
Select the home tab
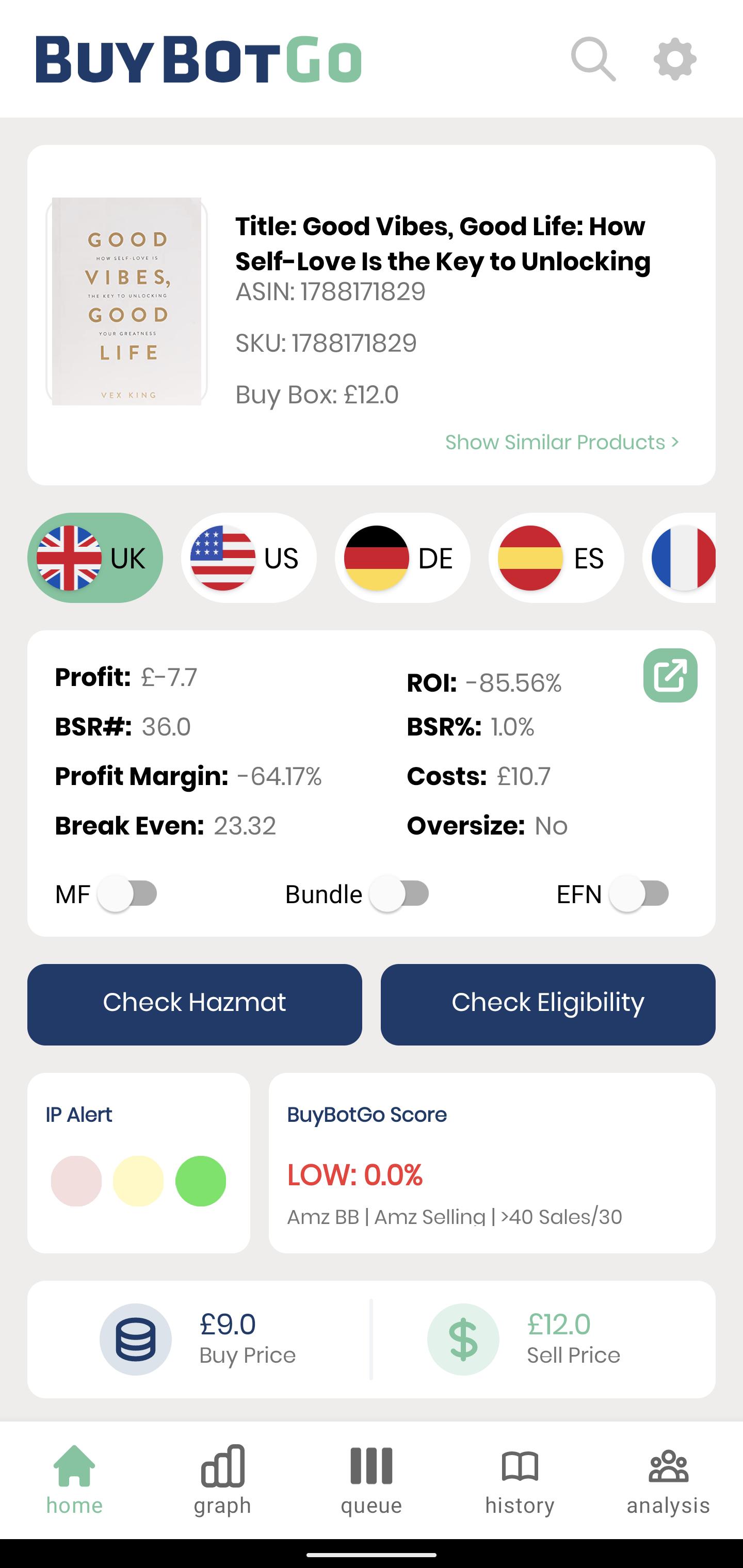point(74,1480)
